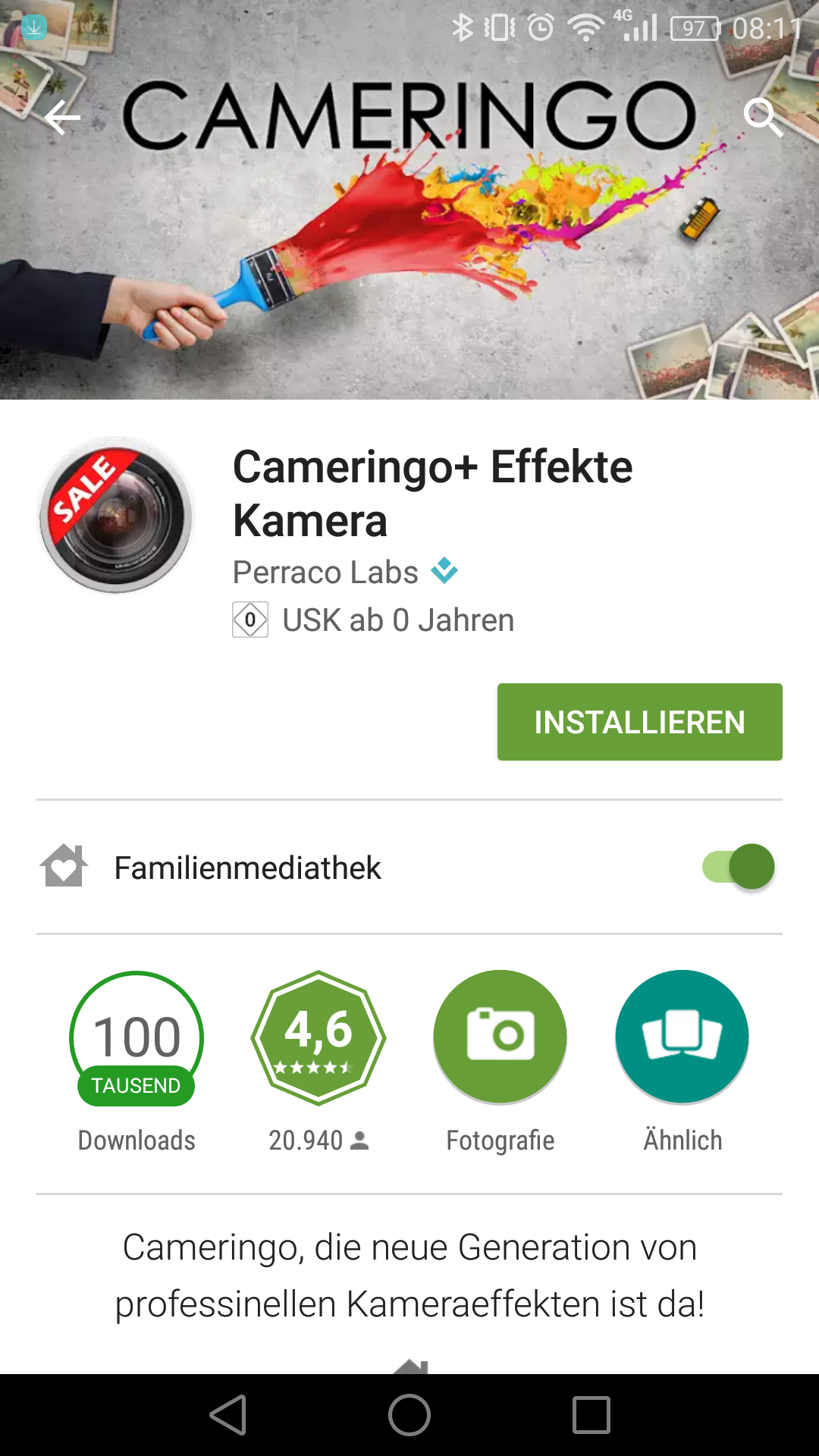Open developer page for Perraco Labs
This screenshot has height=1456, width=819.
pyautogui.click(x=325, y=573)
